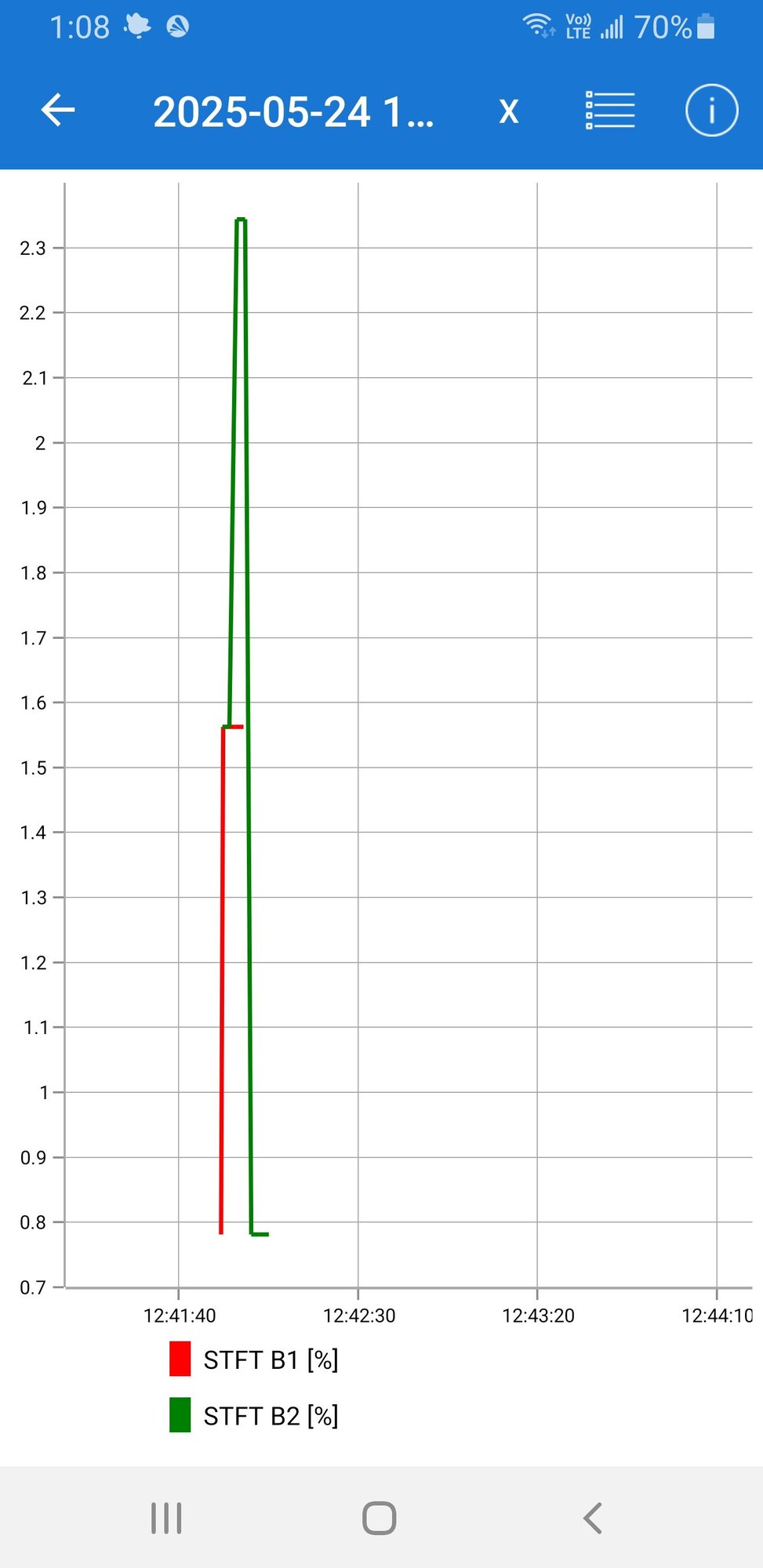The image size is (763, 1568).
Task: Tap the X button in the toolbar
Action: pos(509,111)
